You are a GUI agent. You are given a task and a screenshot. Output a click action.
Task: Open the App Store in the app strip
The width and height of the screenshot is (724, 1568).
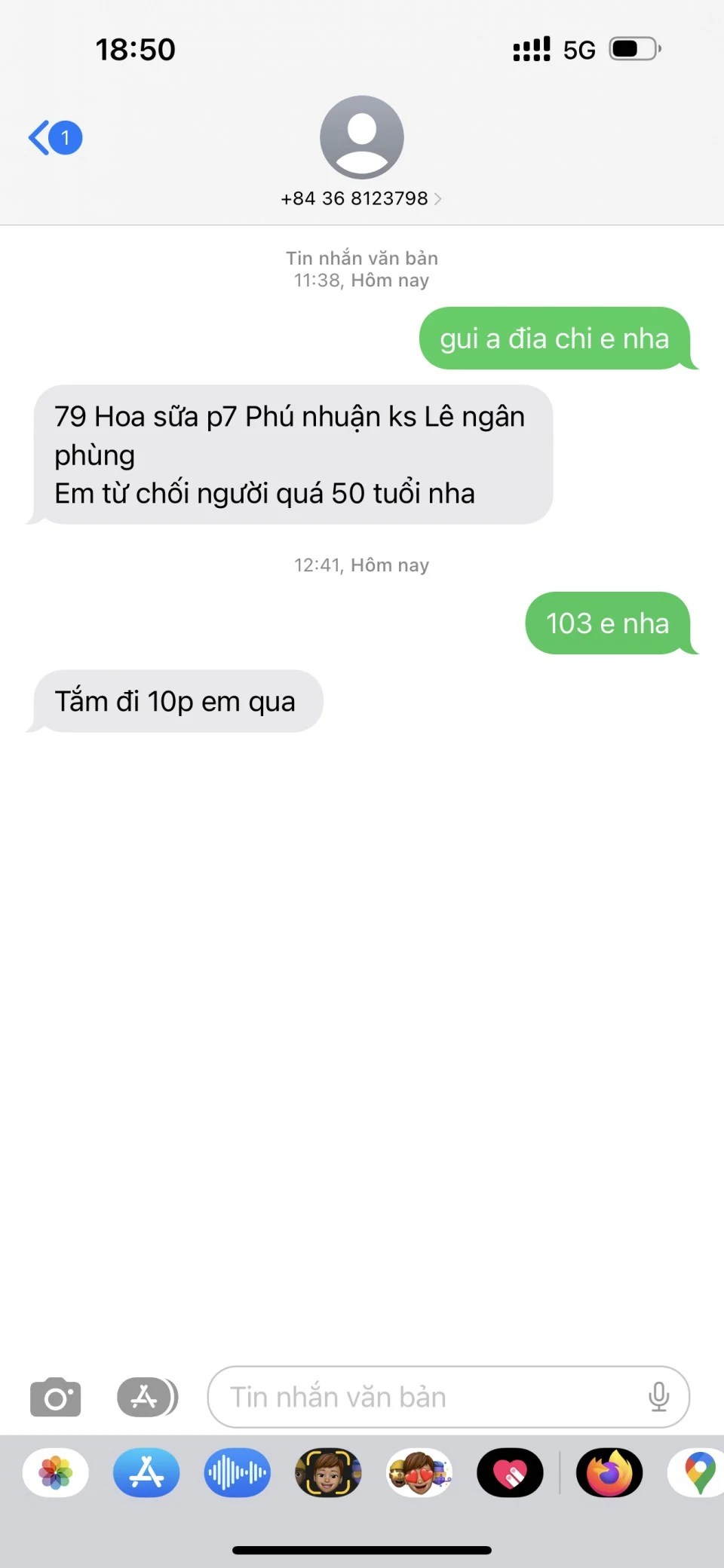point(146,1472)
